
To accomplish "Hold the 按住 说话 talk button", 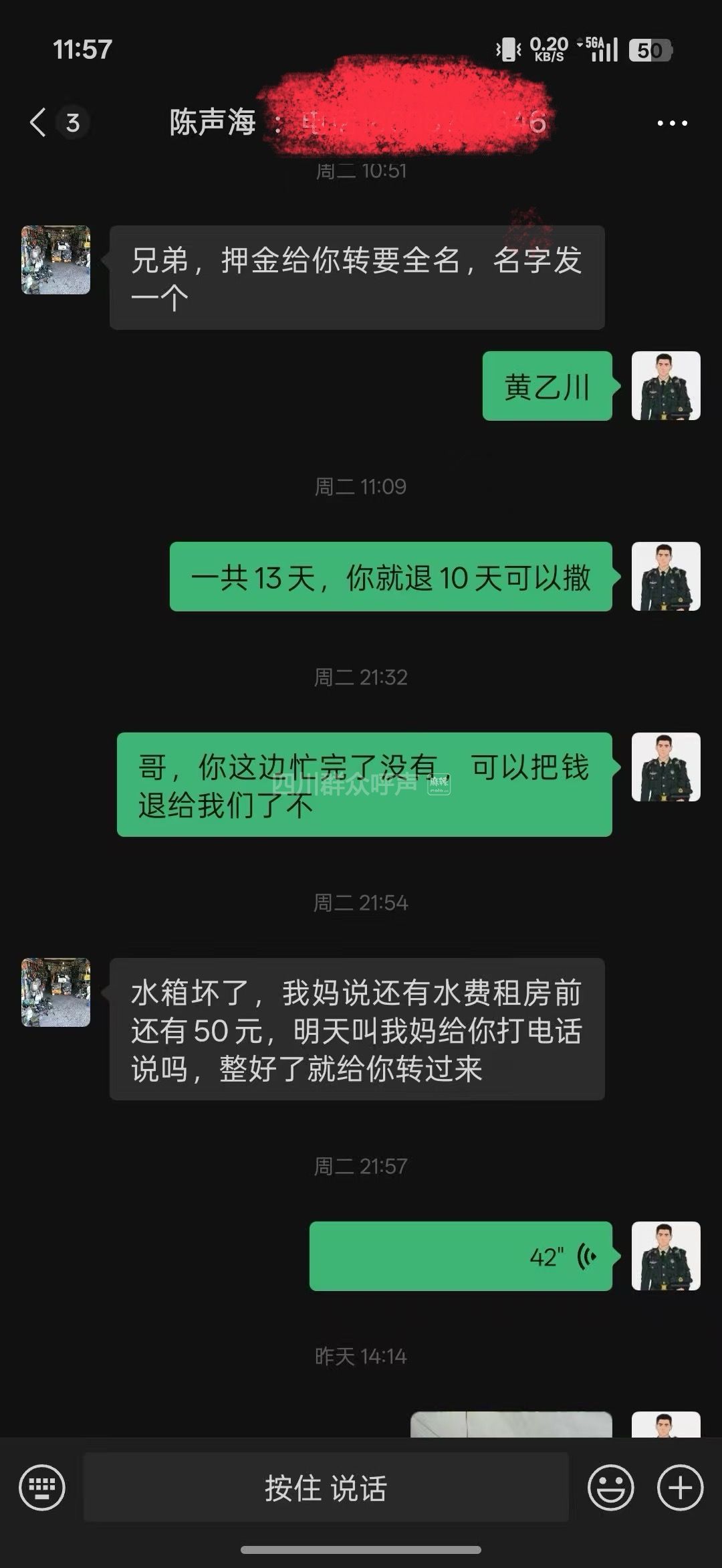I will point(326,1488).
